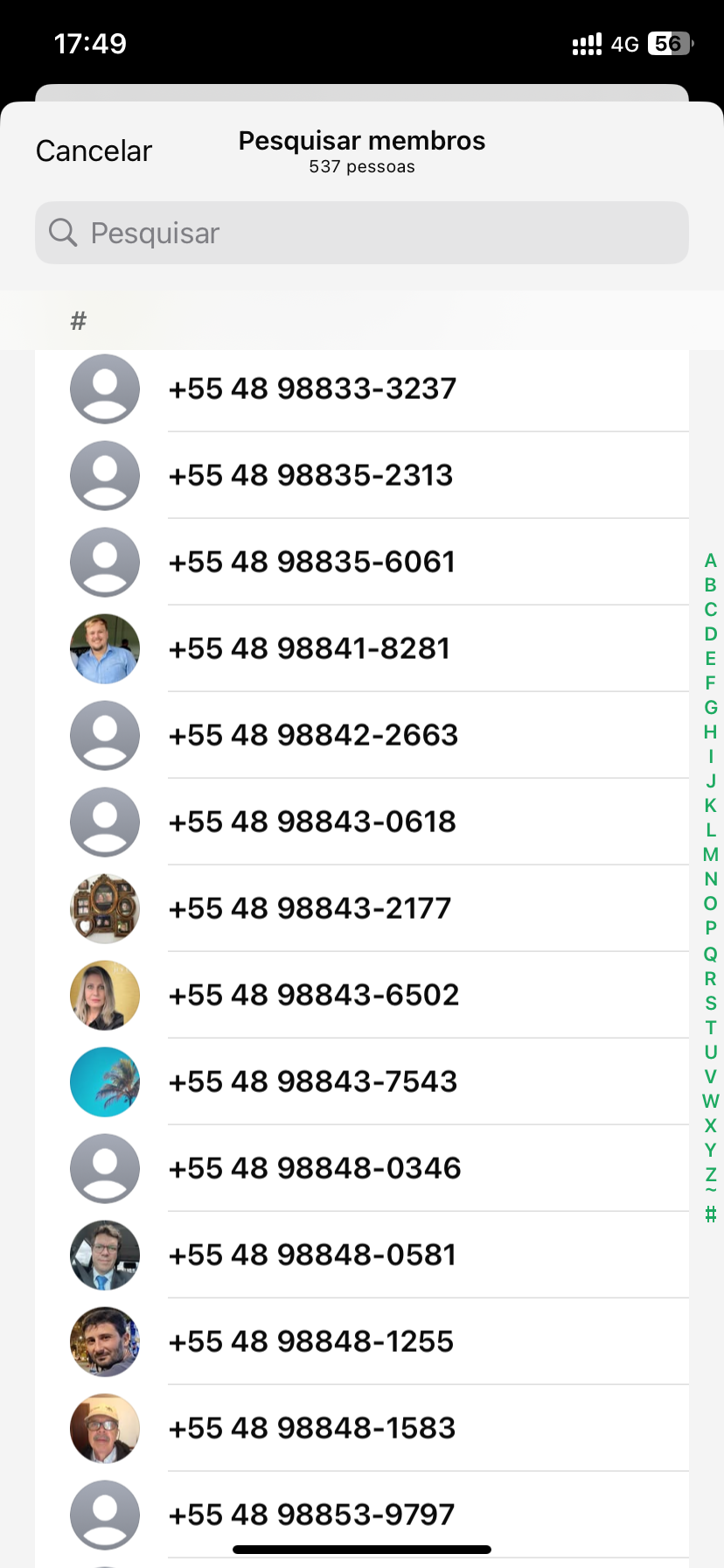The image size is (724, 1568).
Task: Open member +55 48 98833-3237
Action: pyautogui.click(x=312, y=388)
